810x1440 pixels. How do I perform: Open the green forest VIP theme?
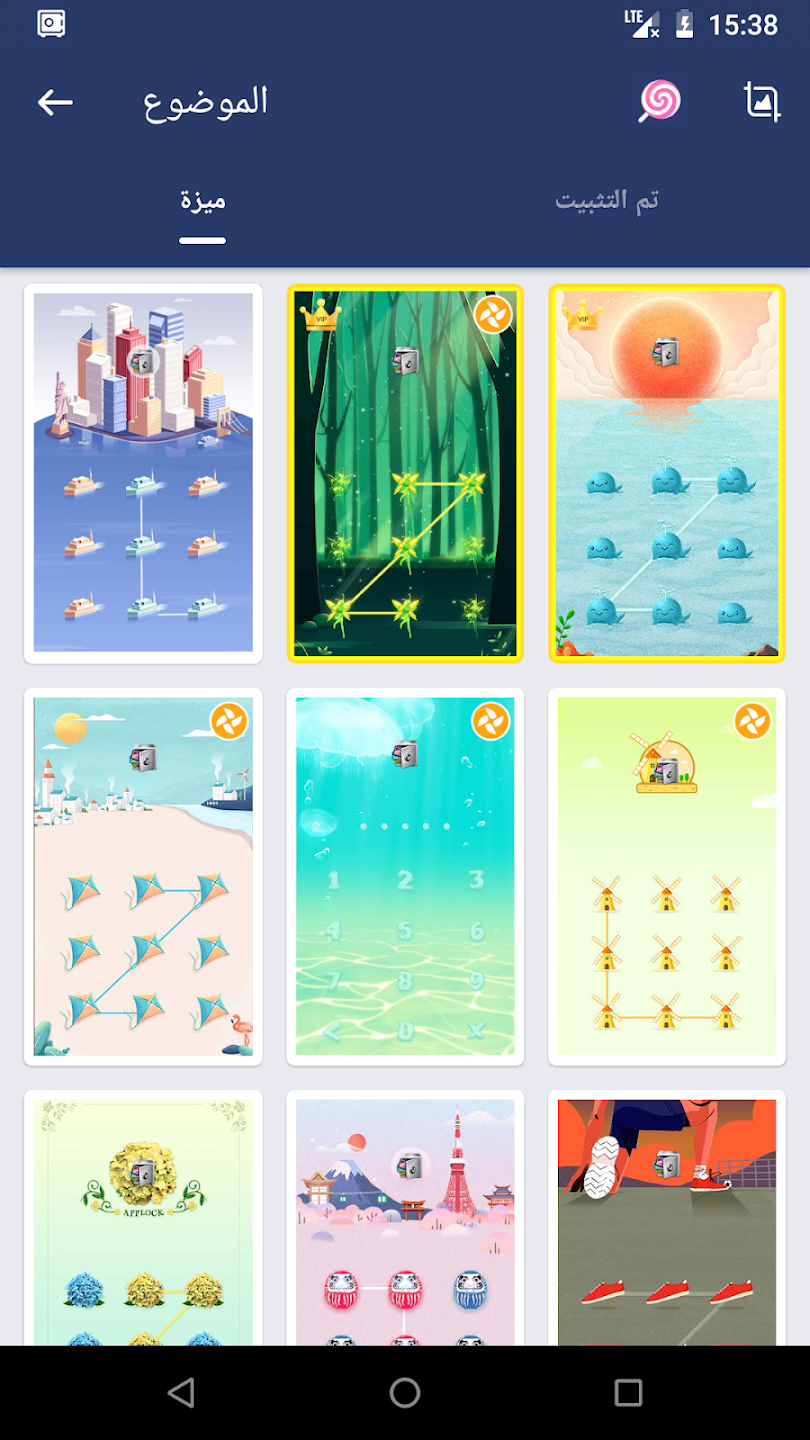tap(405, 473)
